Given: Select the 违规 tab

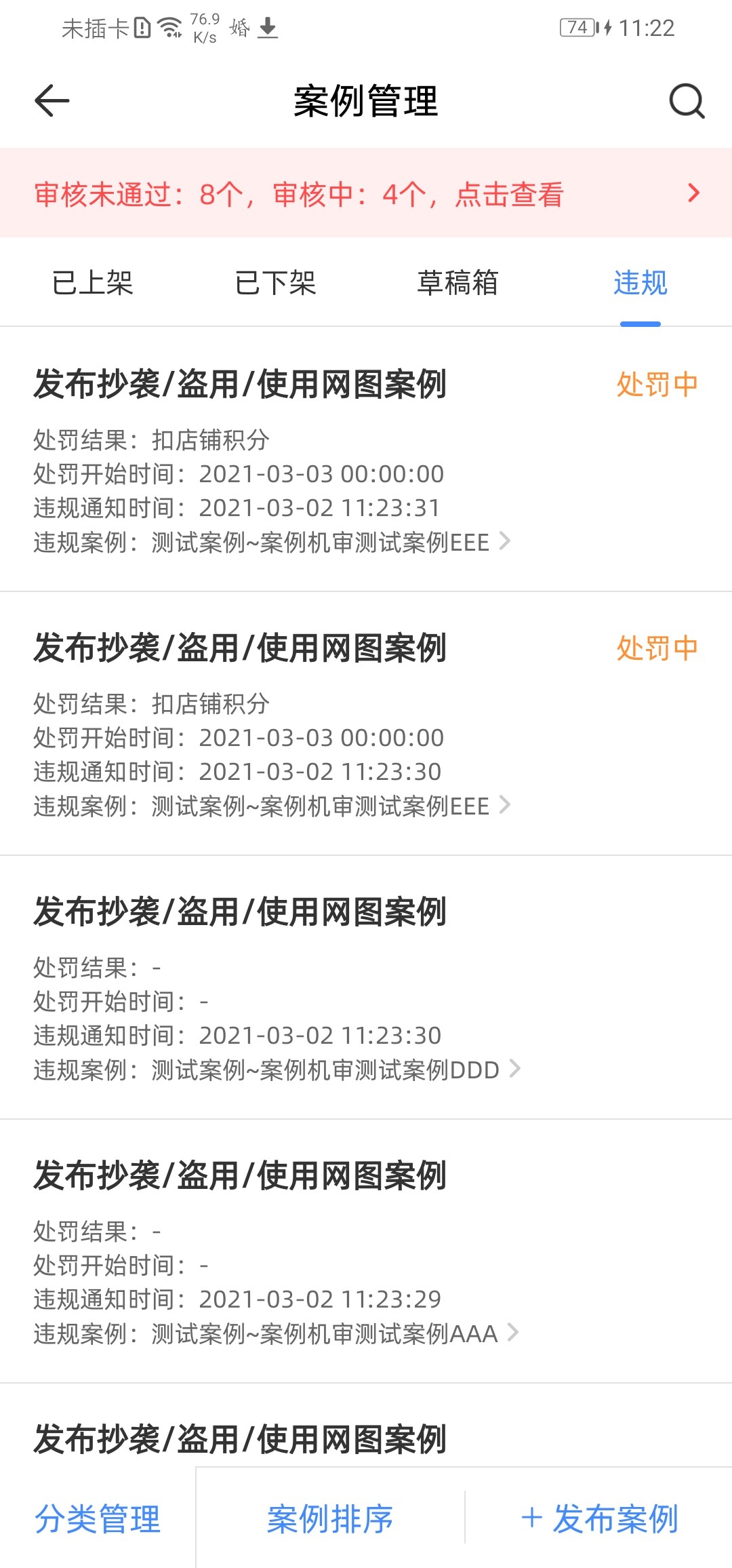Looking at the screenshot, I should pyautogui.click(x=640, y=283).
